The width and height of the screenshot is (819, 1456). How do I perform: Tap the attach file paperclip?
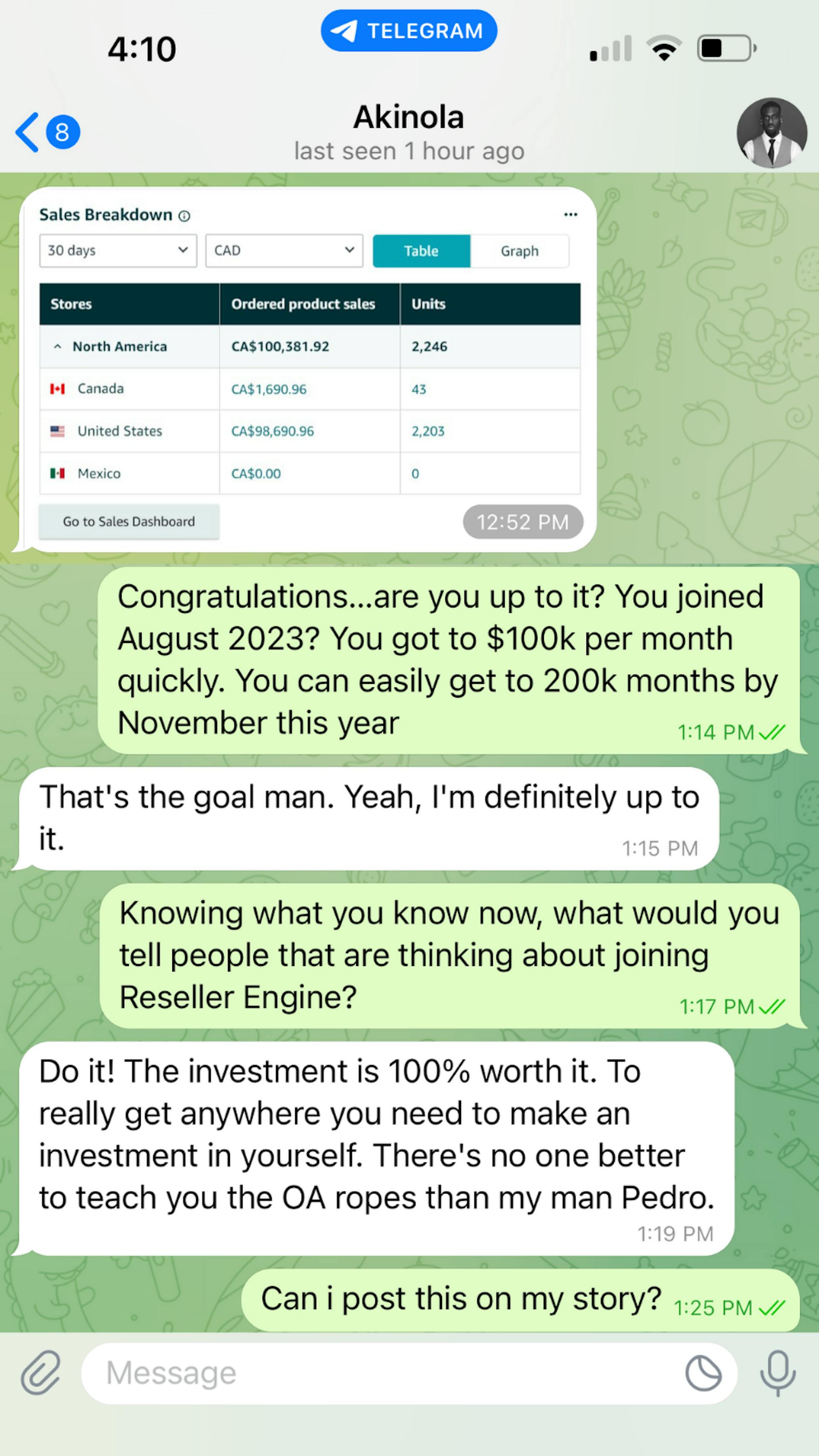pos(41,1372)
